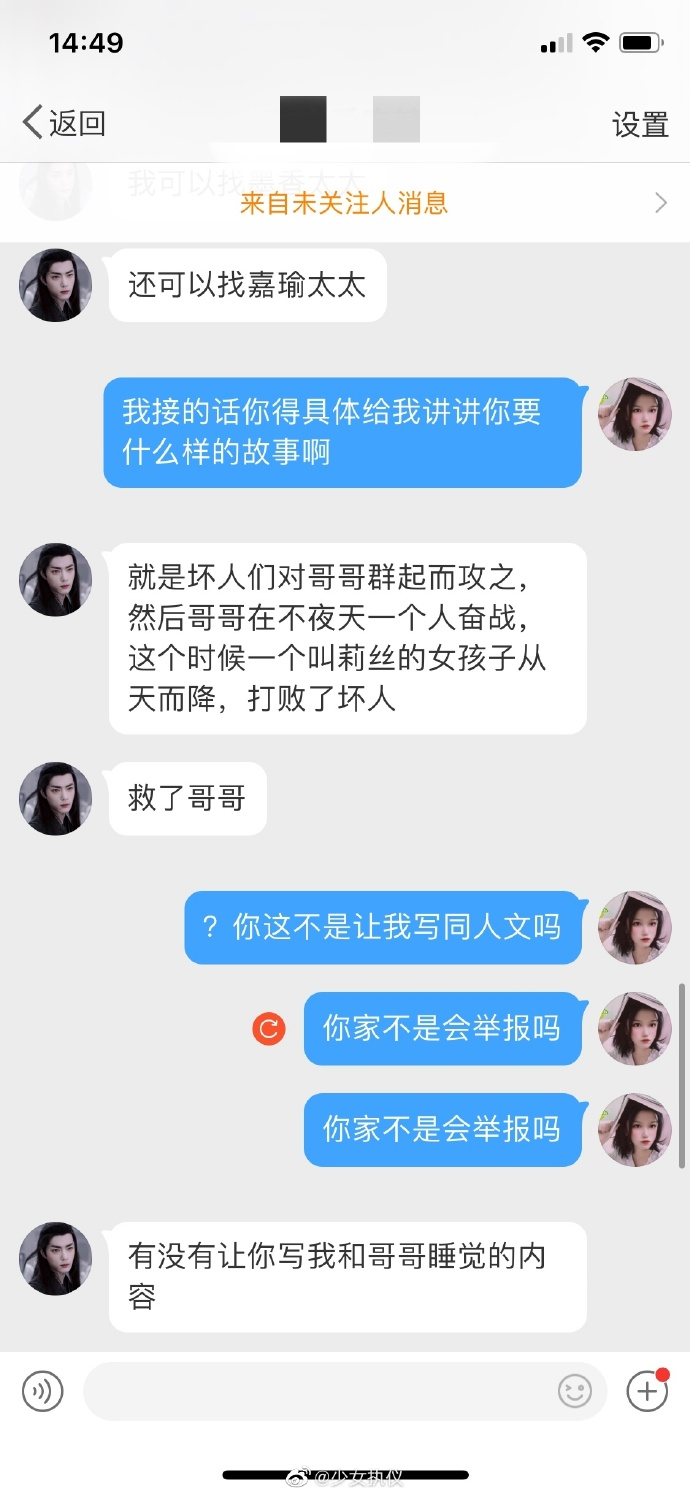690x1494 pixels.
Task: Switch to voice message input
Action: [x=43, y=1391]
